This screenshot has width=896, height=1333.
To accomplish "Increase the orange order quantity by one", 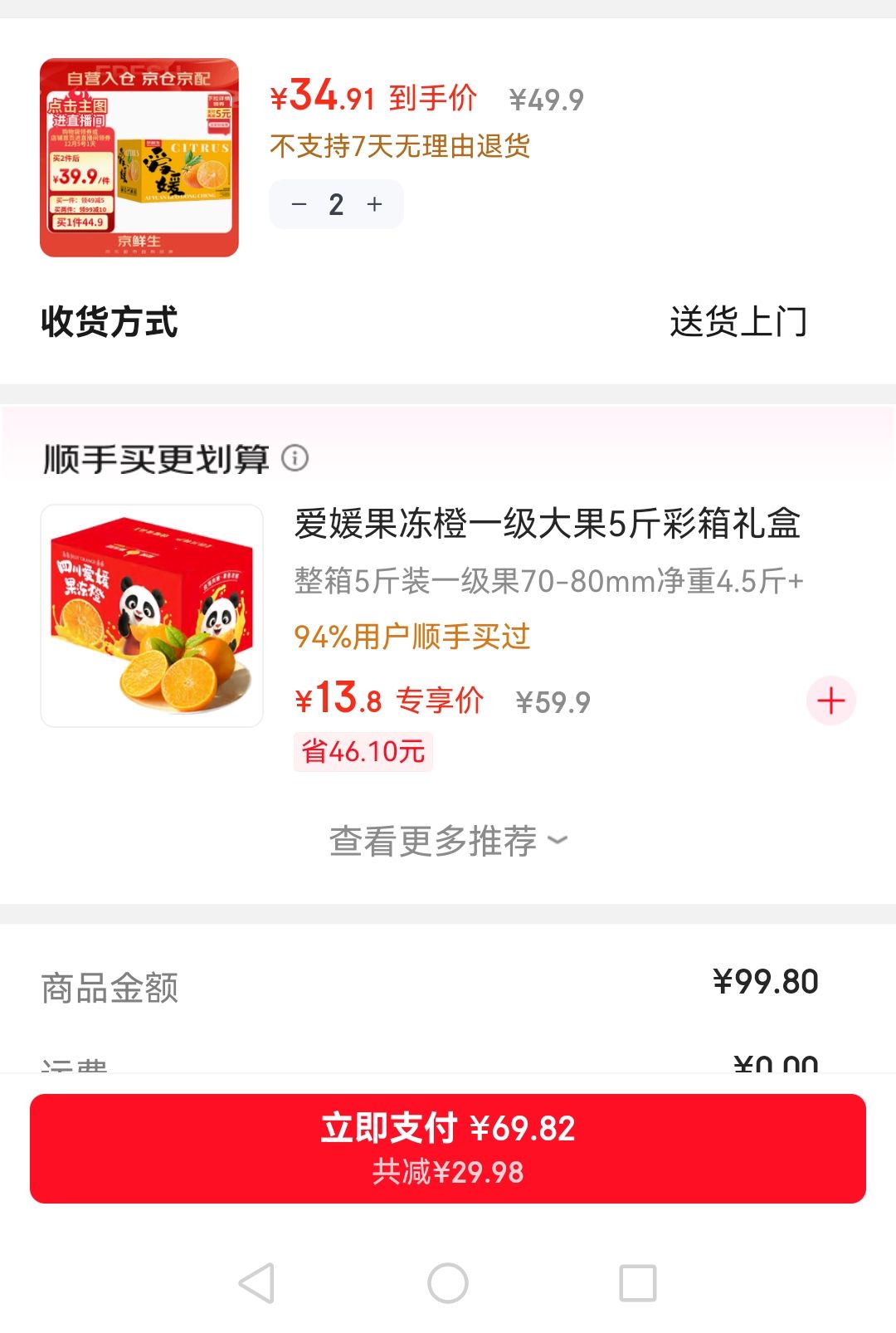I will (375, 204).
